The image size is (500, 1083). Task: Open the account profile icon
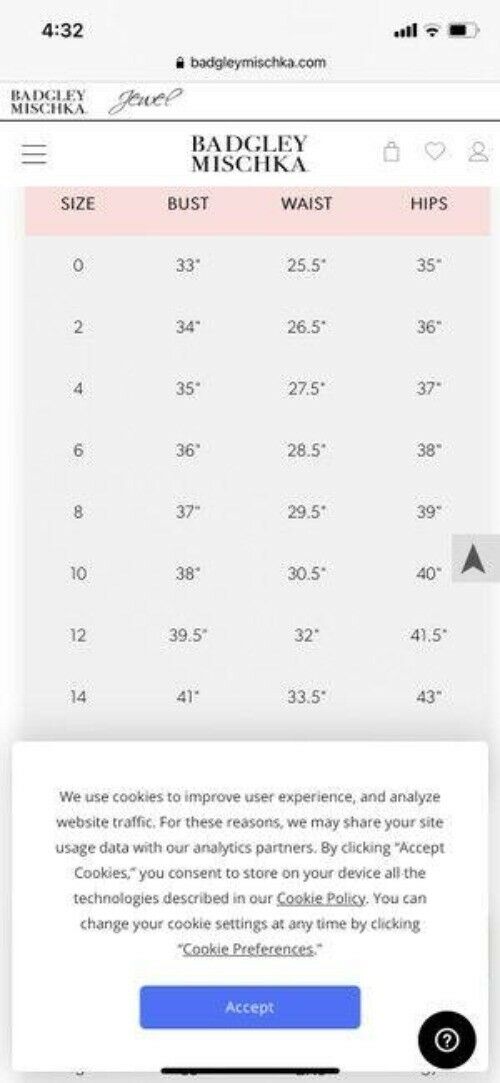pyautogui.click(x=478, y=151)
